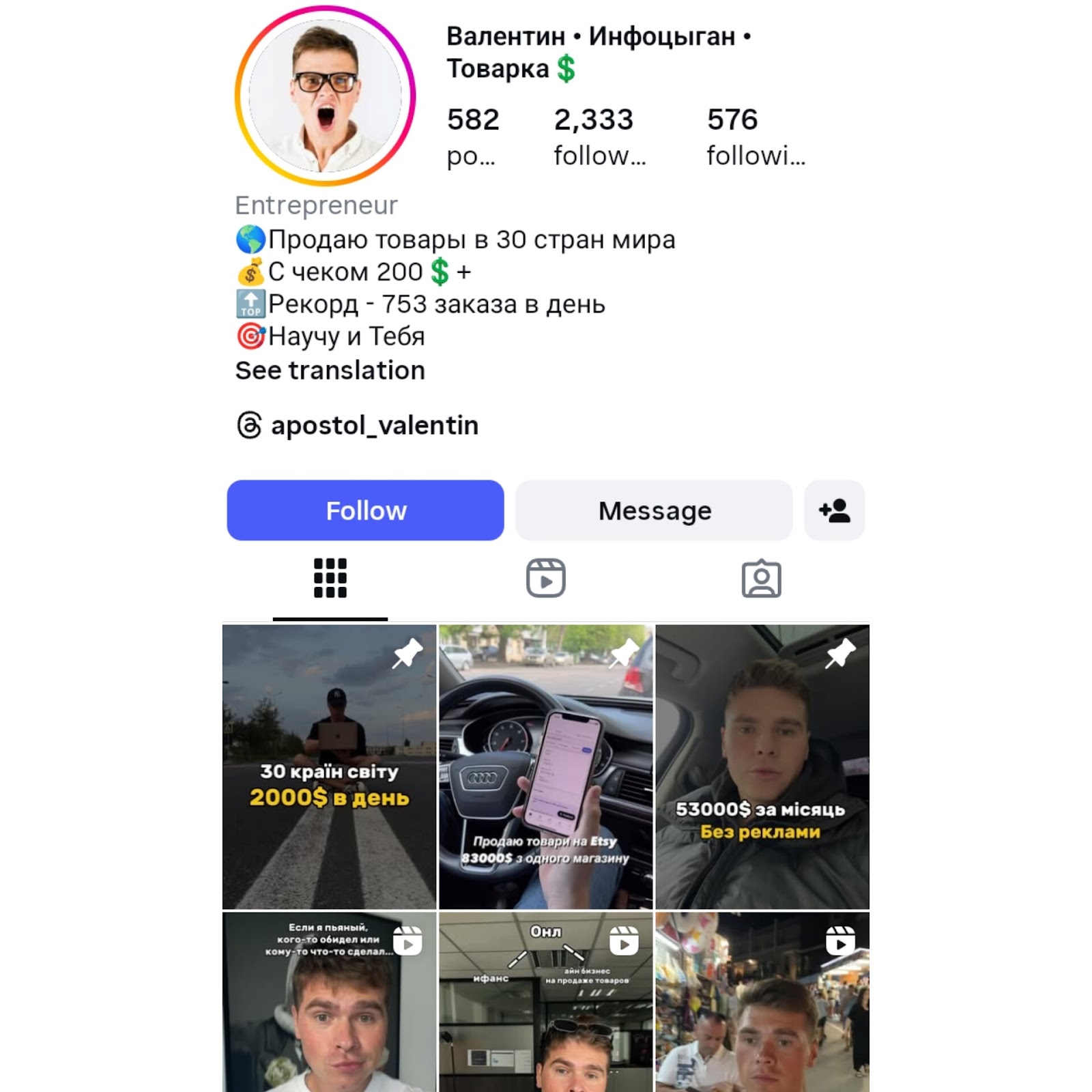The image size is (1092, 1092).
Task: Play the reel filmed at night market
Action: 762,1002
